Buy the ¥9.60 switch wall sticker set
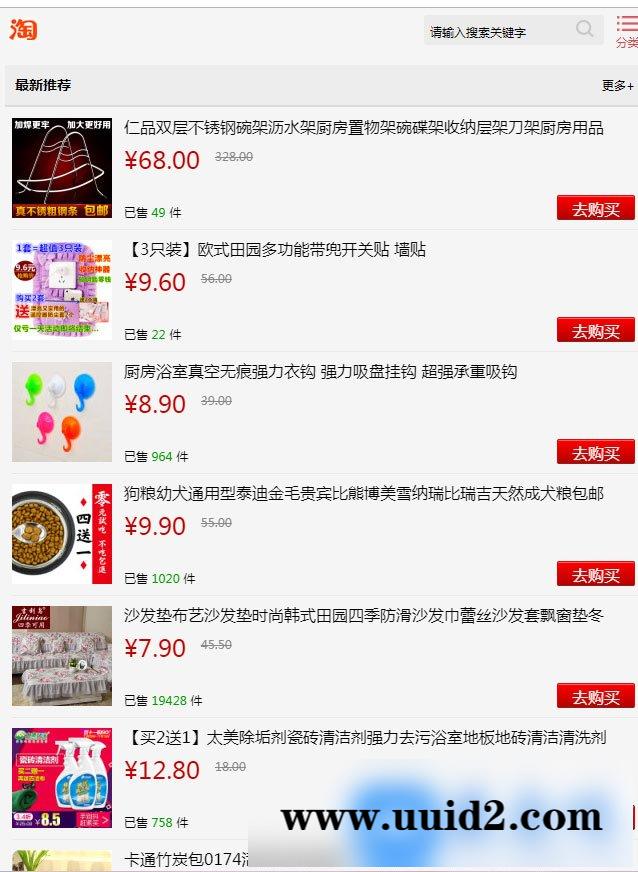The width and height of the screenshot is (638, 872). tap(596, 331)
